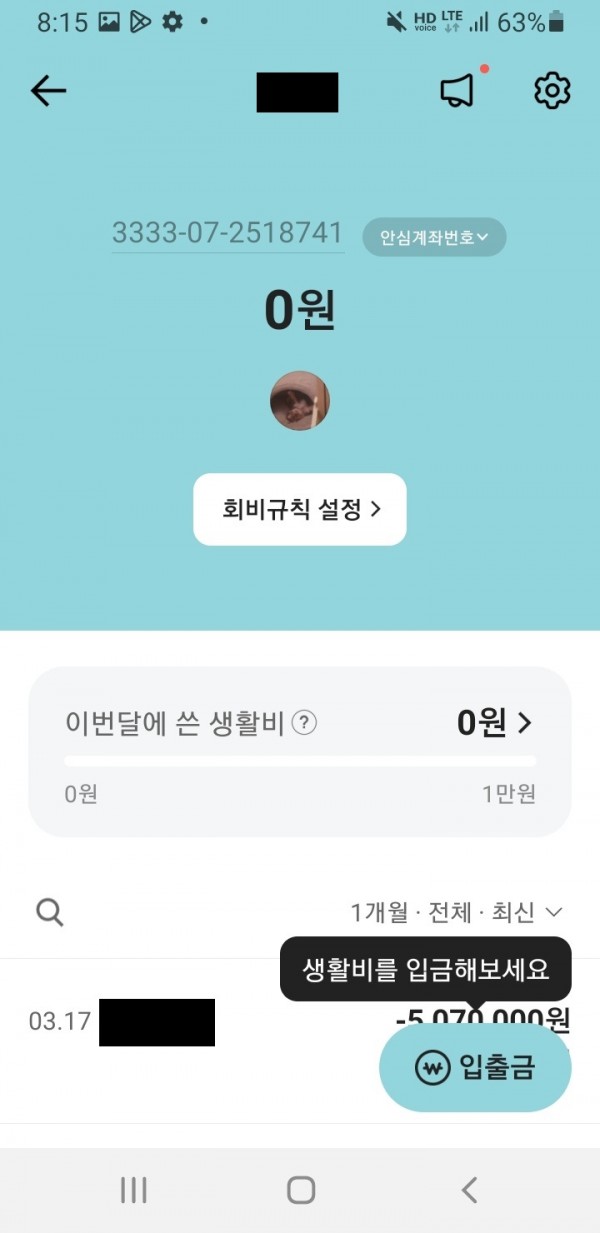Open recent apps from the navigation bar
This screenshot has width=600, height=1233.
(x=133, y=1190)
